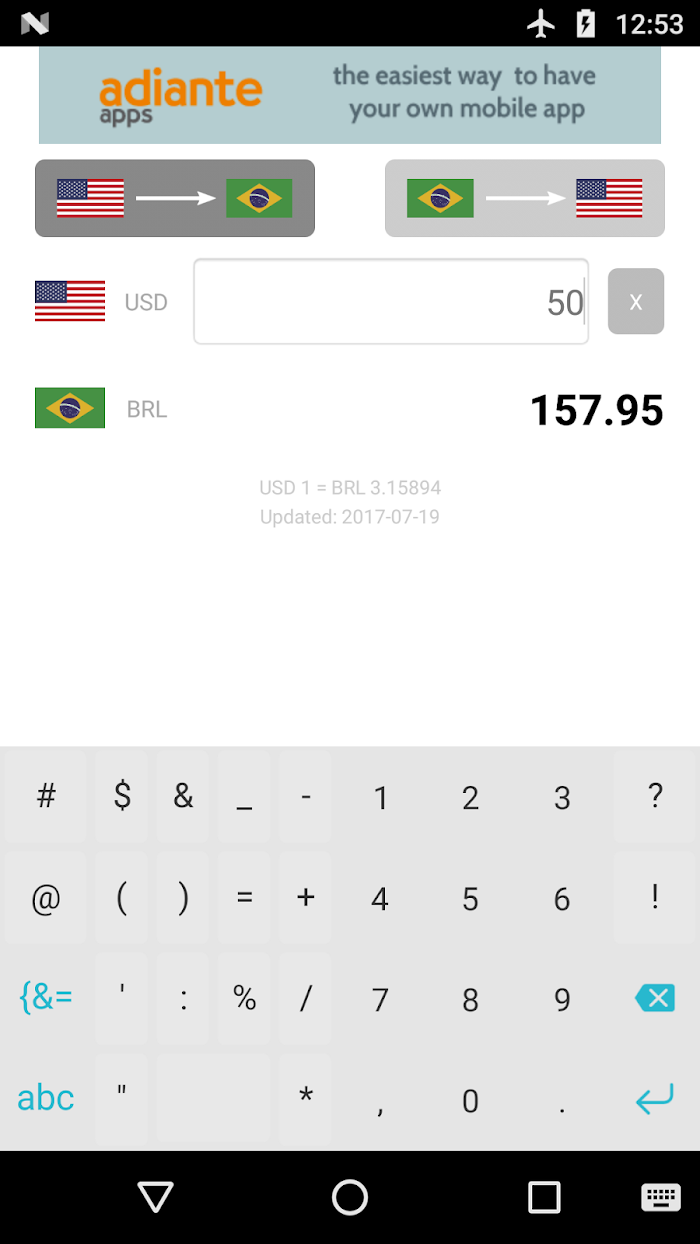700x1244 pixels.
Task: Tap the USD amount input field
Action: [391, 302]
